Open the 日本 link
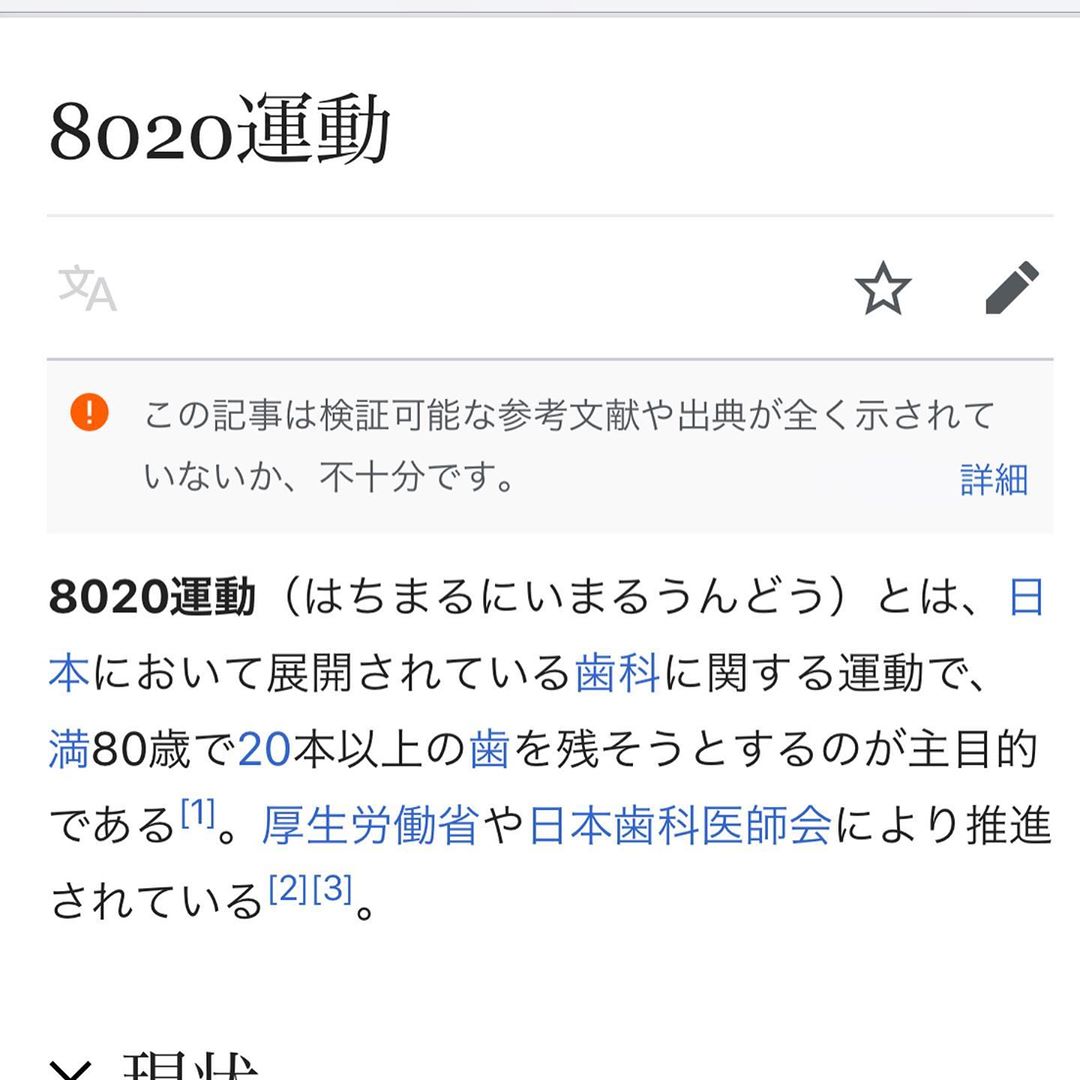1080x1080 pixels. 1026,598
